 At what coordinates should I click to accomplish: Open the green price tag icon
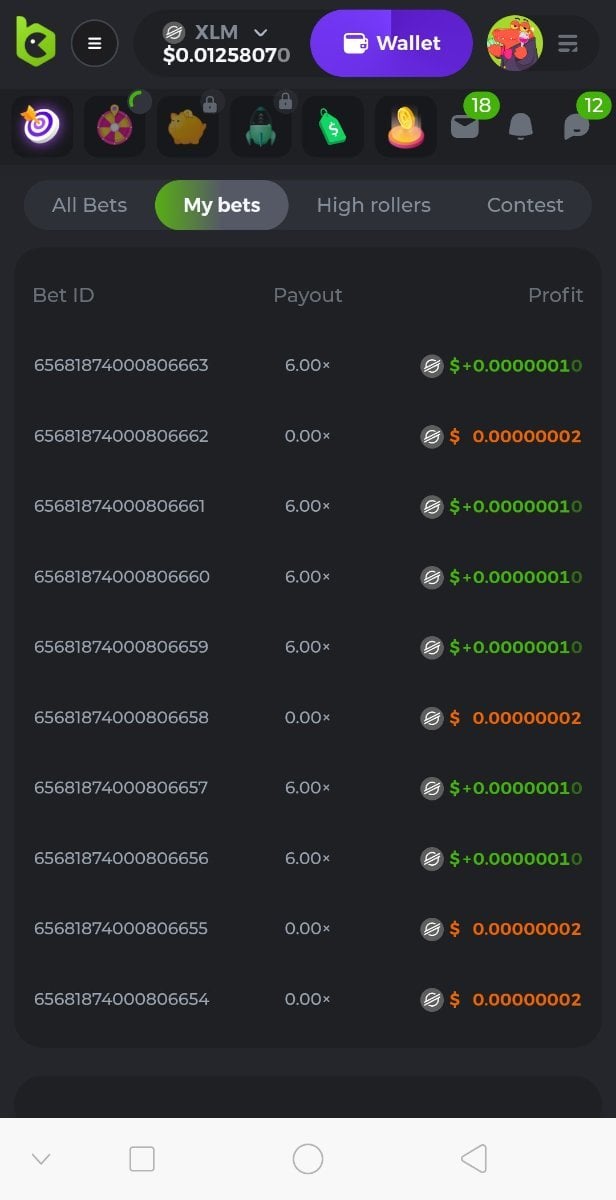point(333,126)
